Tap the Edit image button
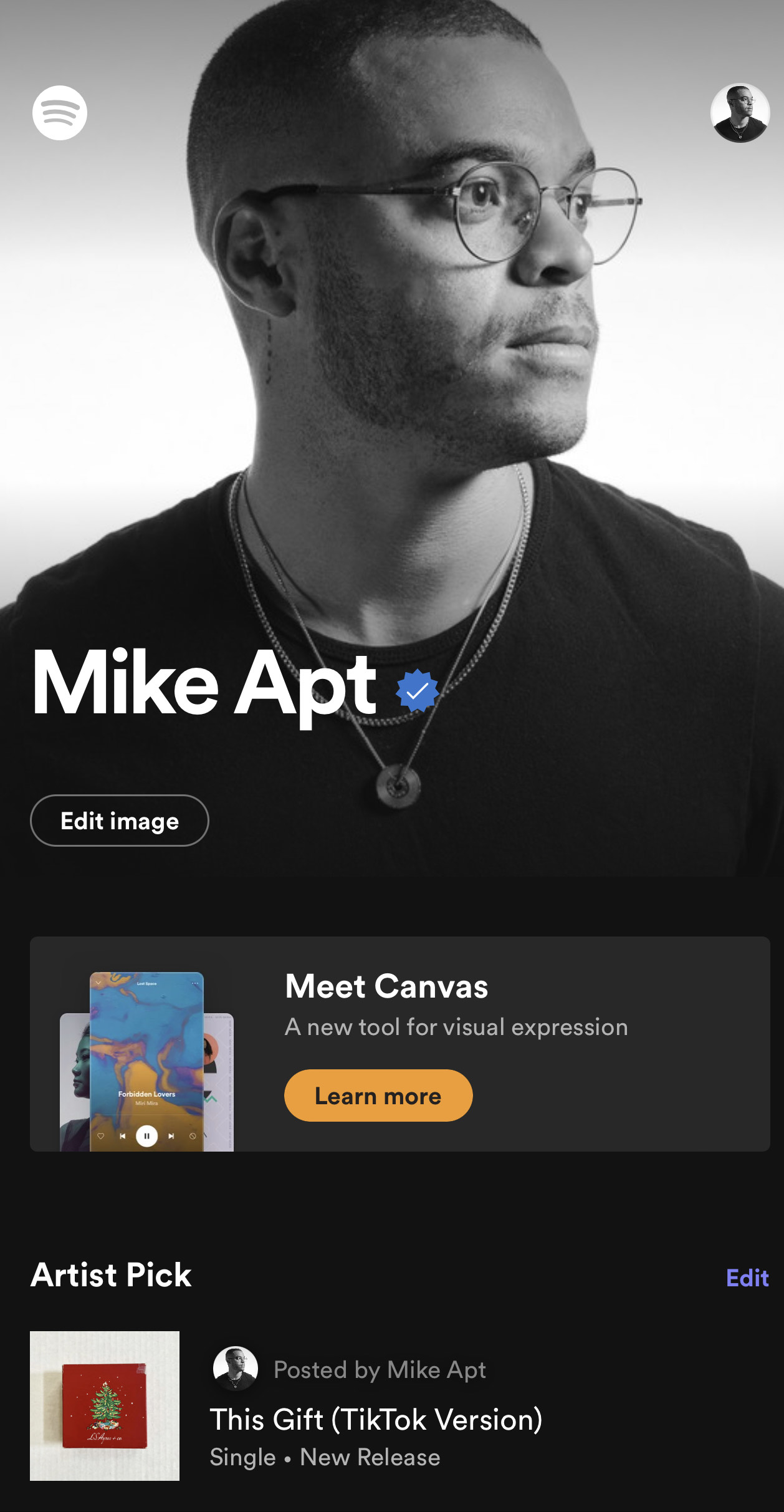784x1512 pixels. (x=120, y=821)
